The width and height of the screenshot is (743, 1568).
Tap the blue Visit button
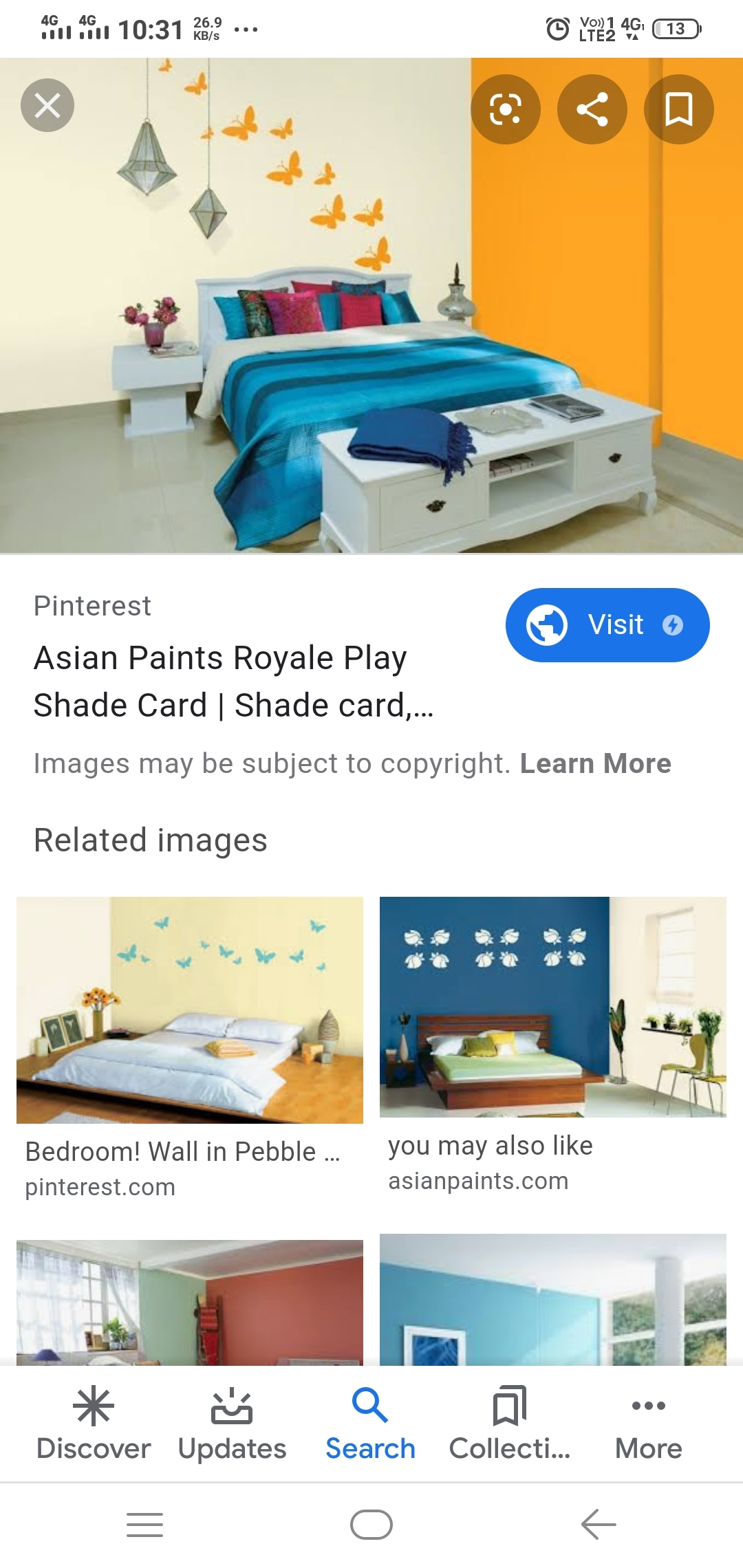pos(607,625)
